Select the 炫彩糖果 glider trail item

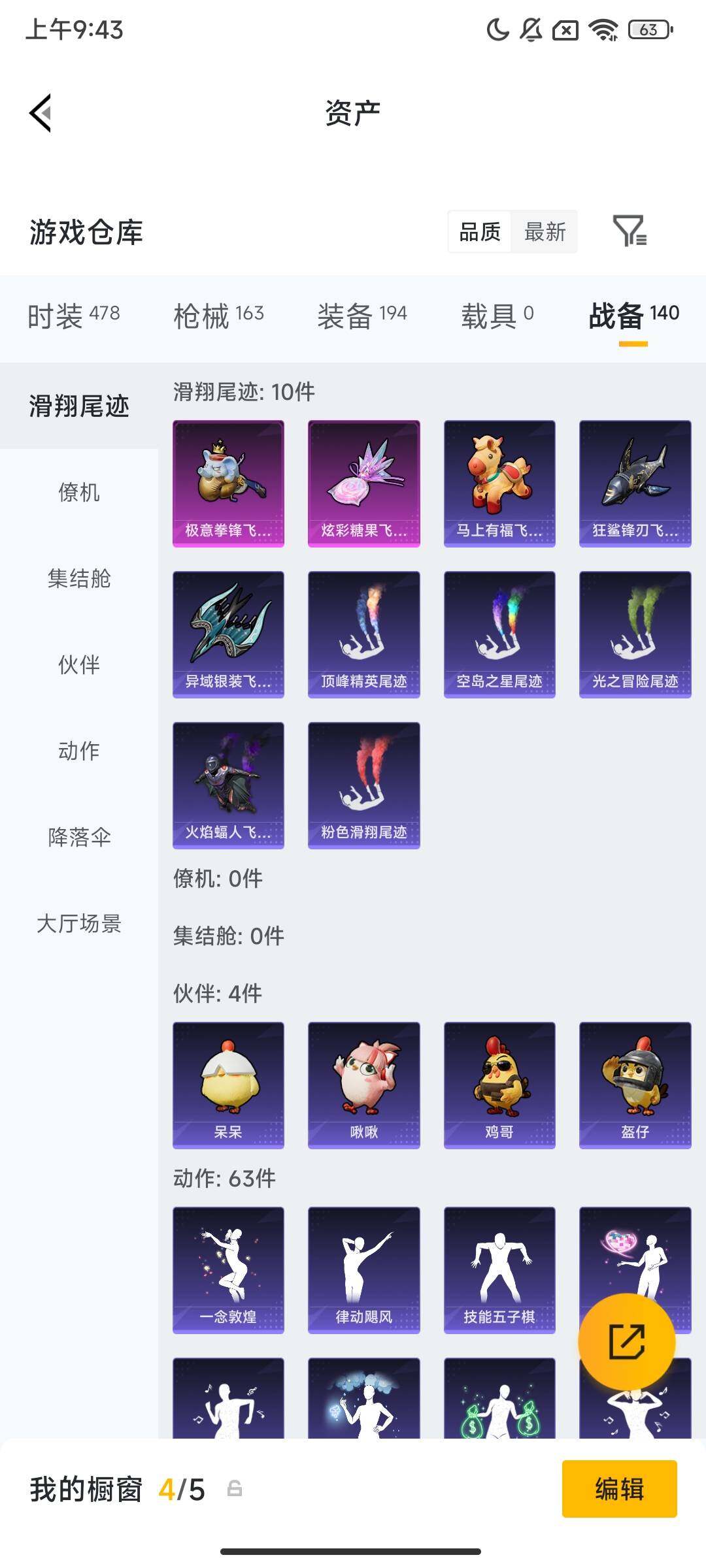tap(363, 482)
